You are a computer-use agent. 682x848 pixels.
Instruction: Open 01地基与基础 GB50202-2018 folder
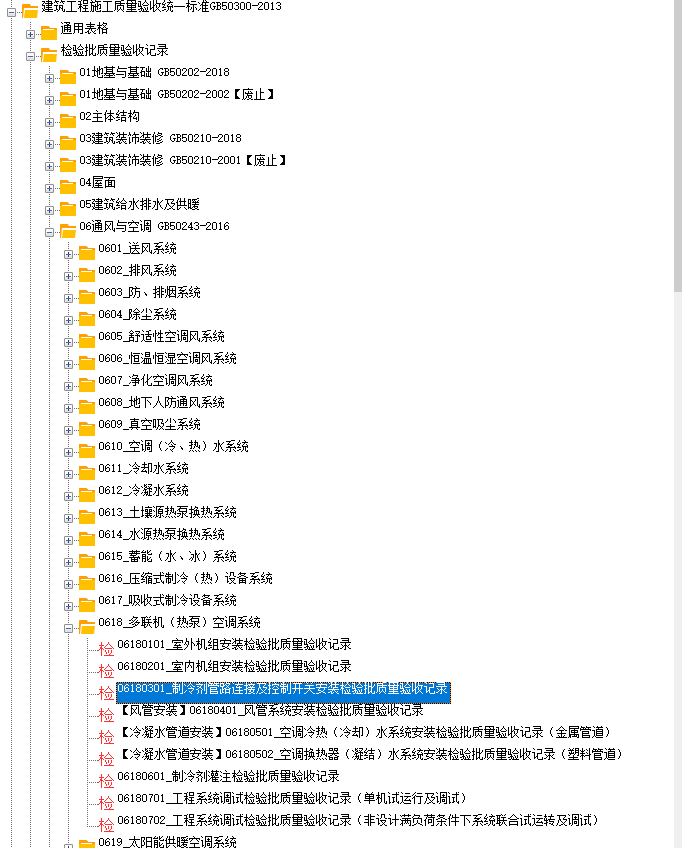[x=155, y=73]
